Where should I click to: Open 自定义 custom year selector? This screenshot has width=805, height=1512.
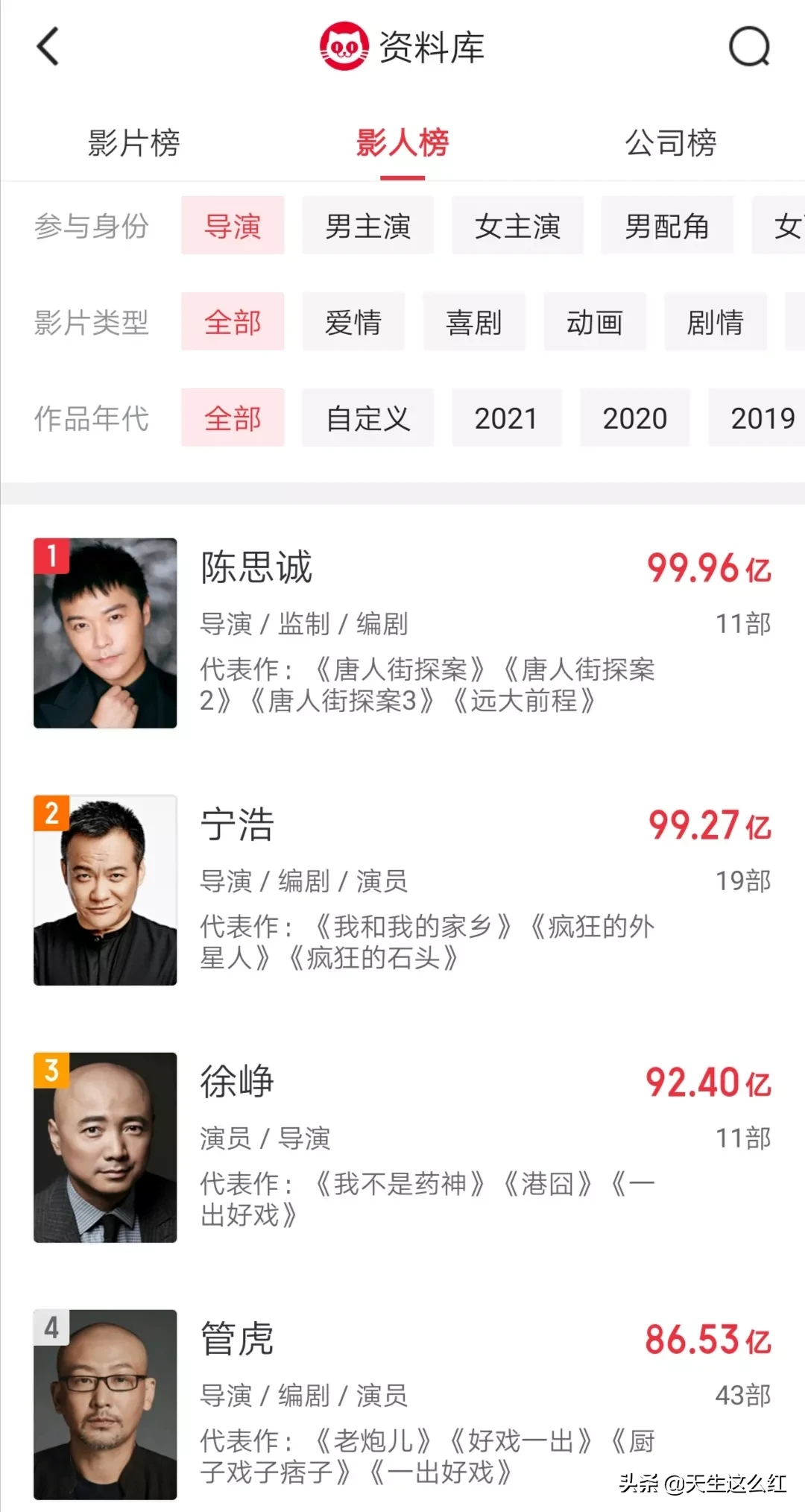[367, 418]
